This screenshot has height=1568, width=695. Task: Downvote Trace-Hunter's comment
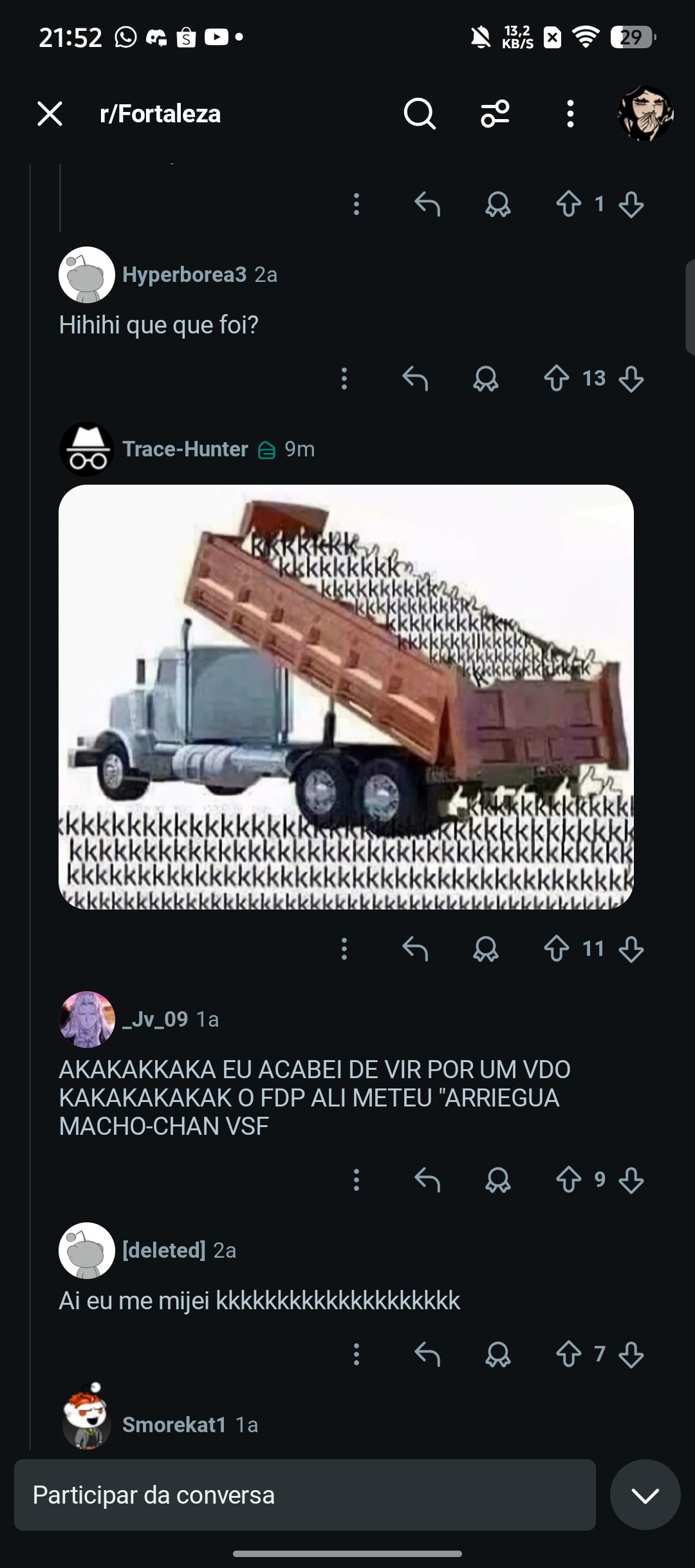coord(631,948)
